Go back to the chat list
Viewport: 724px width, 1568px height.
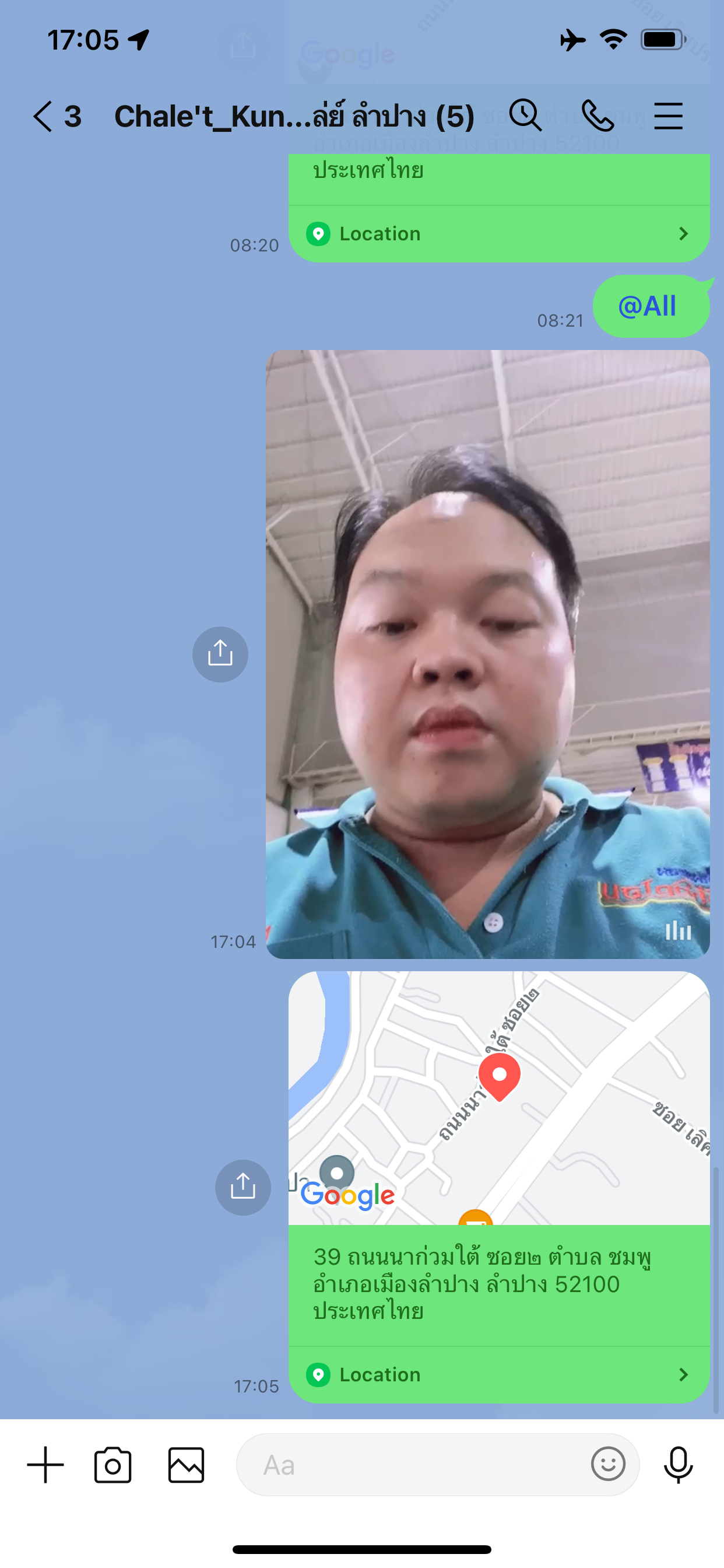44,116
